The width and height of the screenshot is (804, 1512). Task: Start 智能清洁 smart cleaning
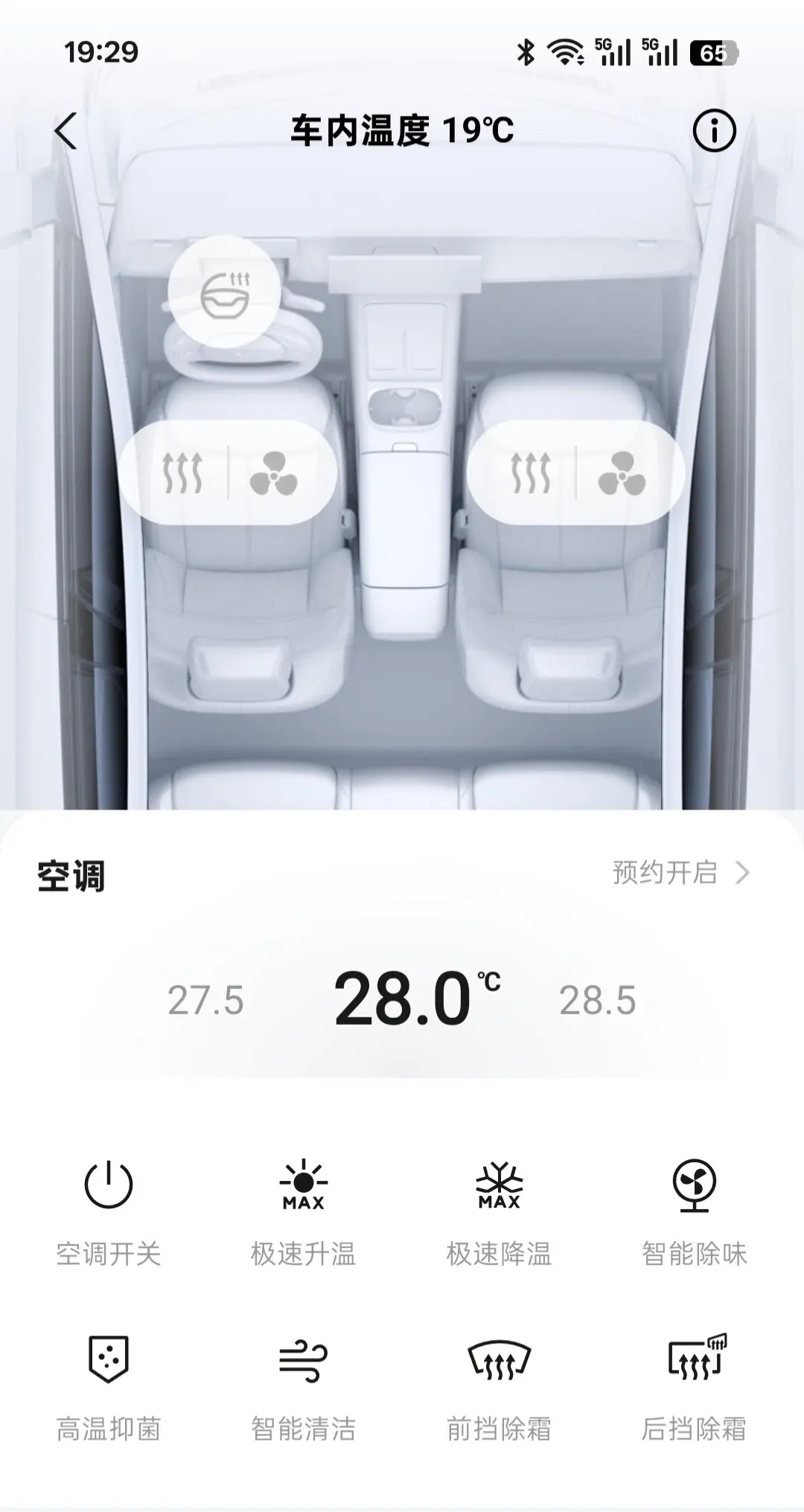(303, 1388)
